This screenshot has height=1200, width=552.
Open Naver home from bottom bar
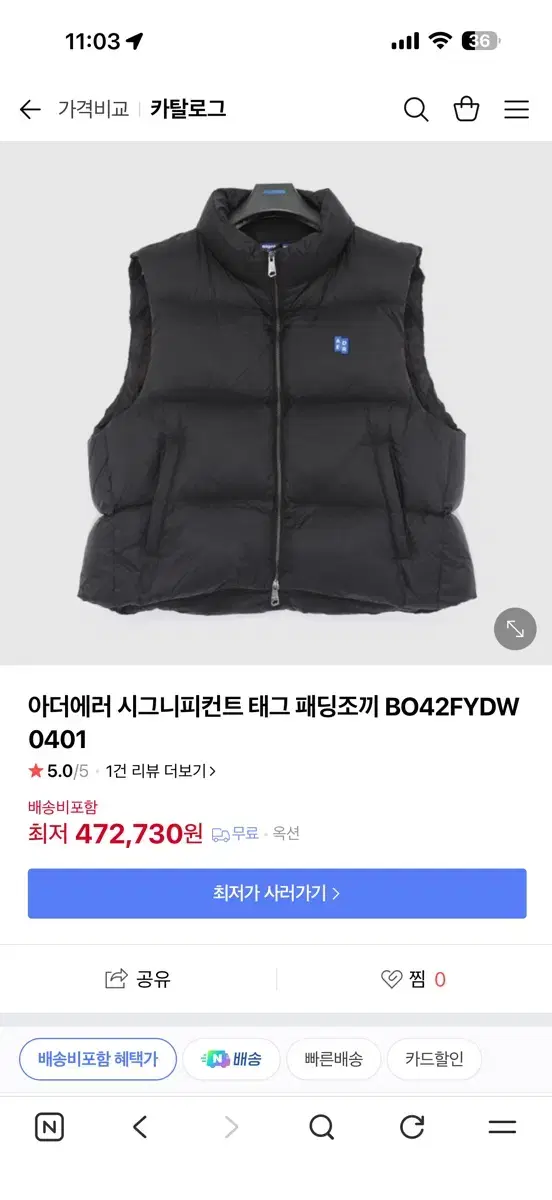tap(49, 1127)
